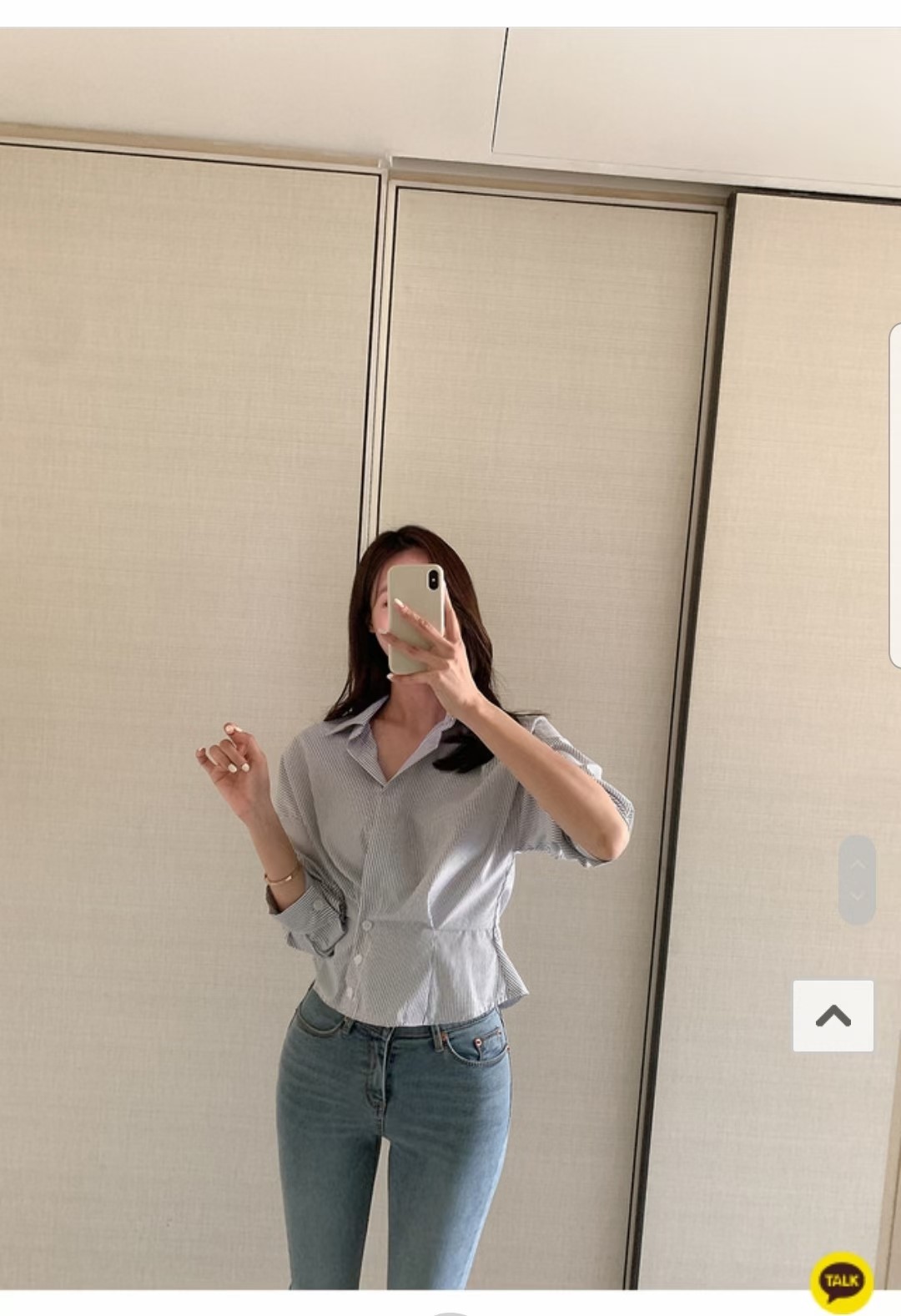Image resolution: width=901 pixels, height=1316 pixels.
Task: Open the KakaoTalk chat inquiry button
Action: (841, 1281)
